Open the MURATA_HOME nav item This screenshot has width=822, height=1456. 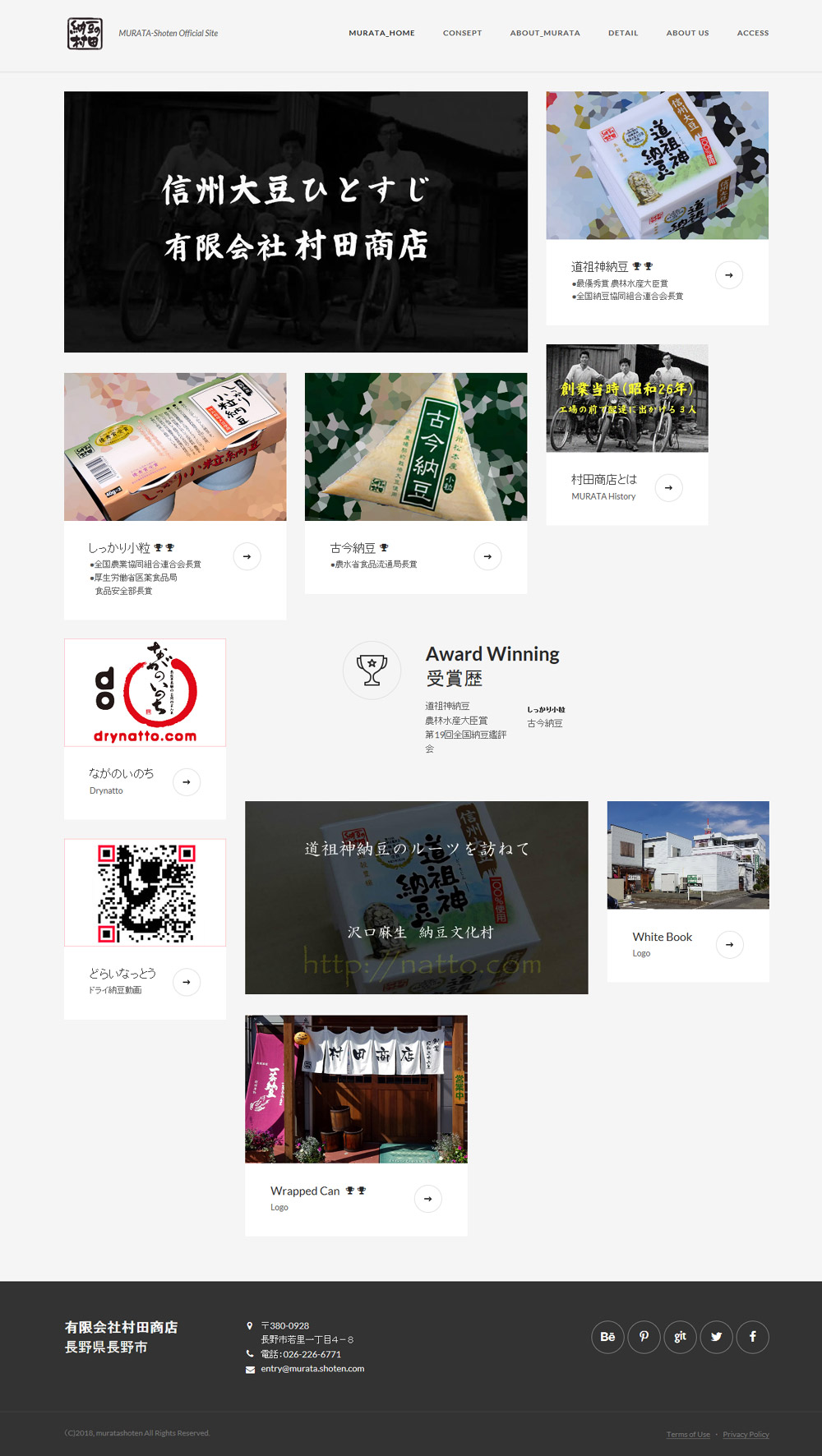(x=381, y=33)
